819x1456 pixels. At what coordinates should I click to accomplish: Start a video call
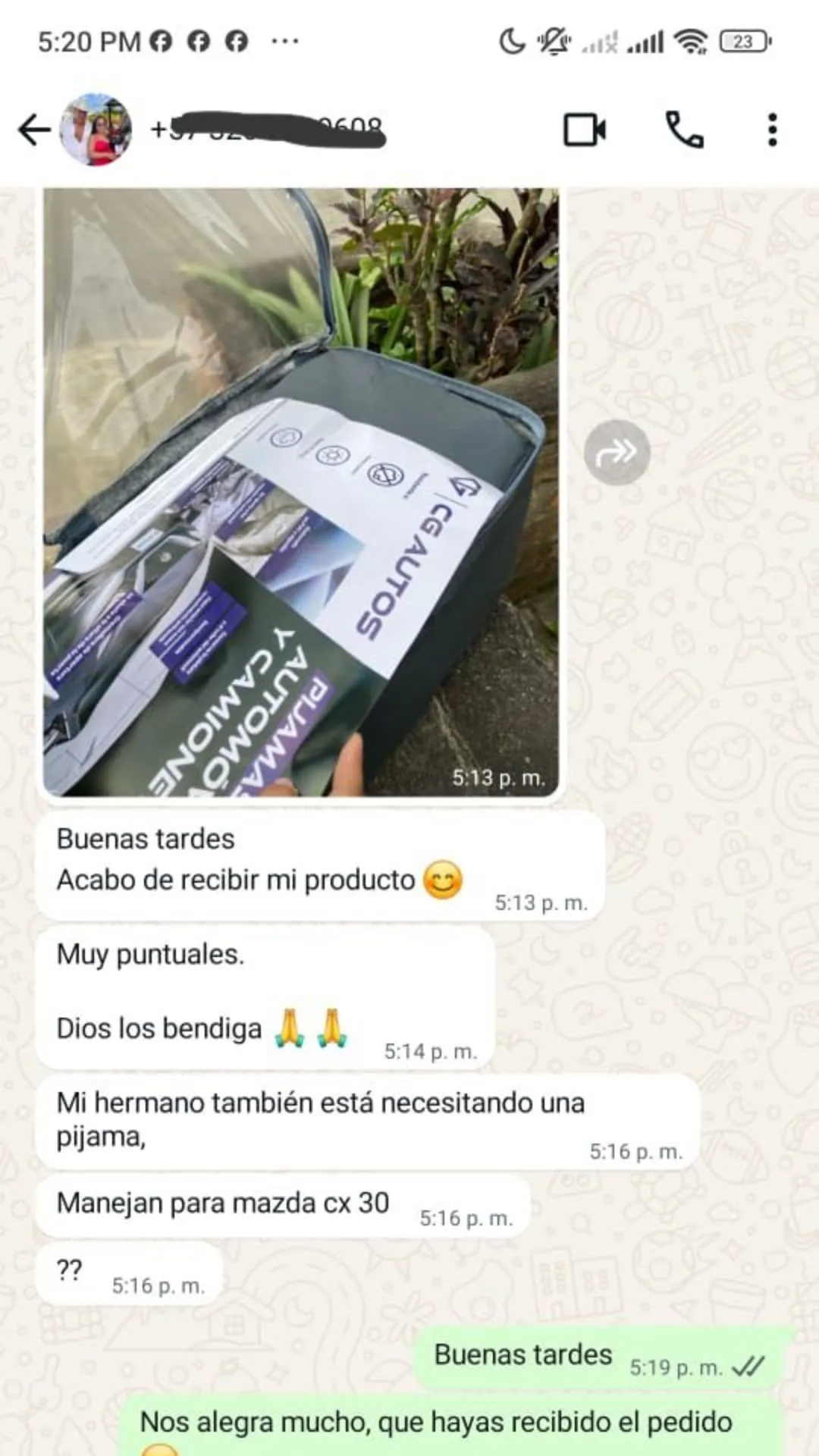[585, 130]
